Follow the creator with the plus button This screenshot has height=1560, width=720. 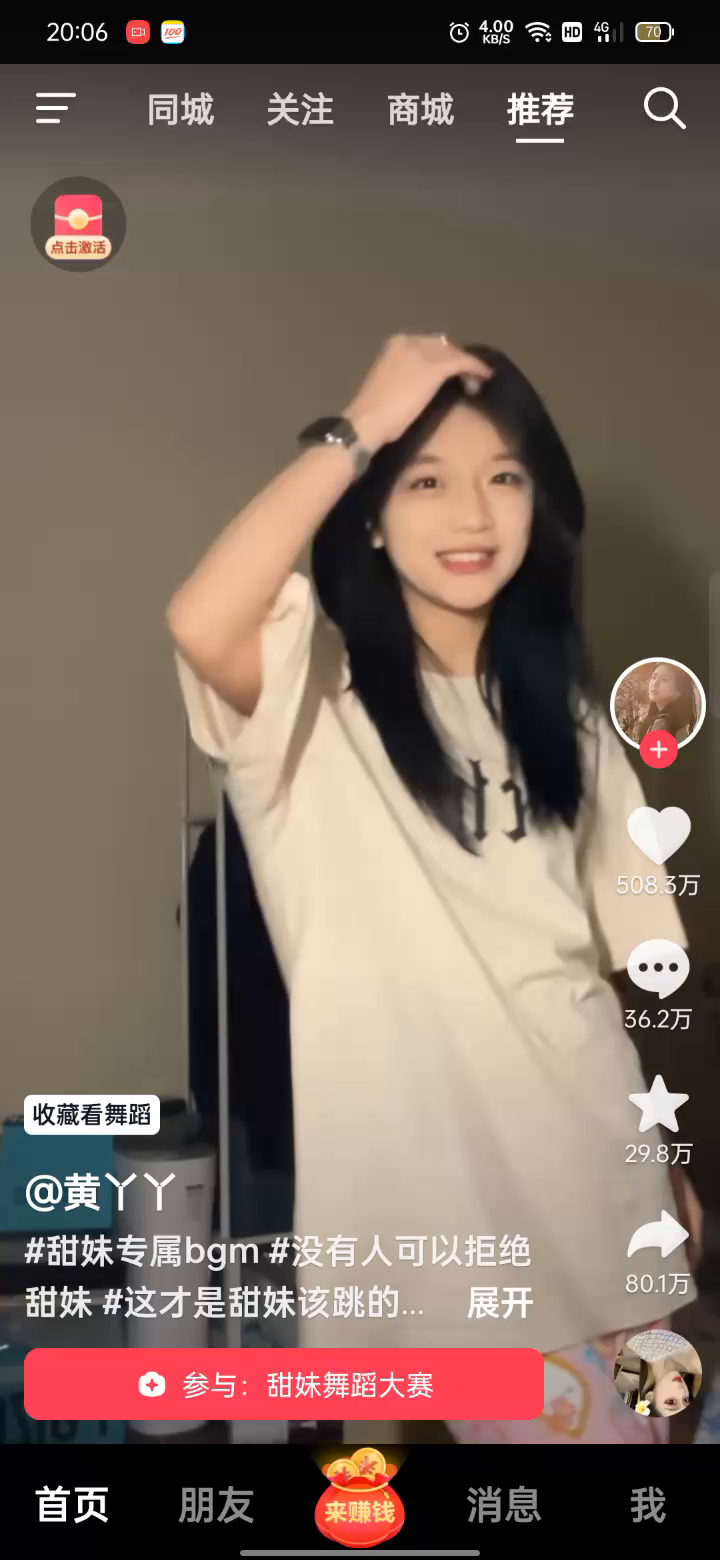(658, 749)
